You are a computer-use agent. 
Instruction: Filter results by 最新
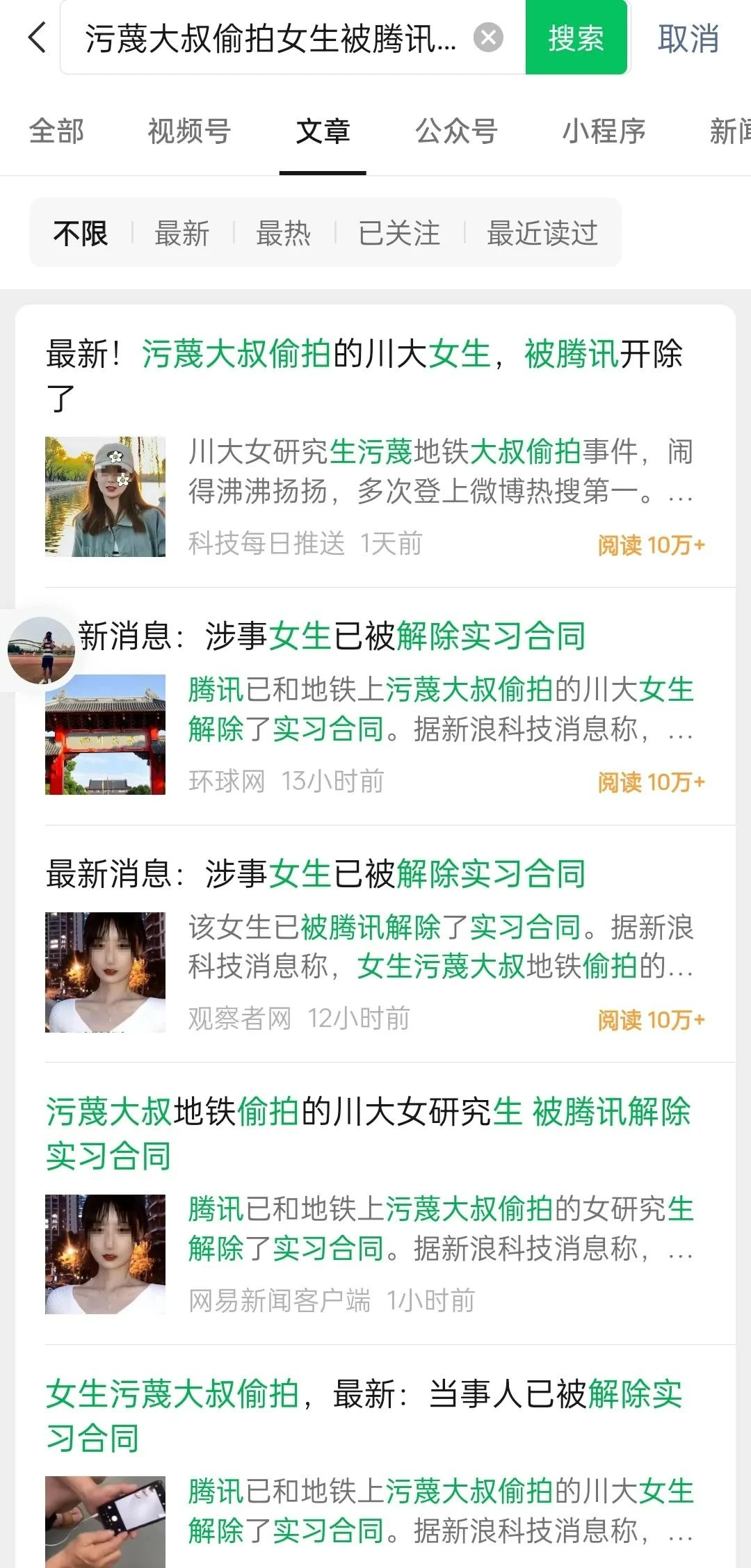point(182,233)
